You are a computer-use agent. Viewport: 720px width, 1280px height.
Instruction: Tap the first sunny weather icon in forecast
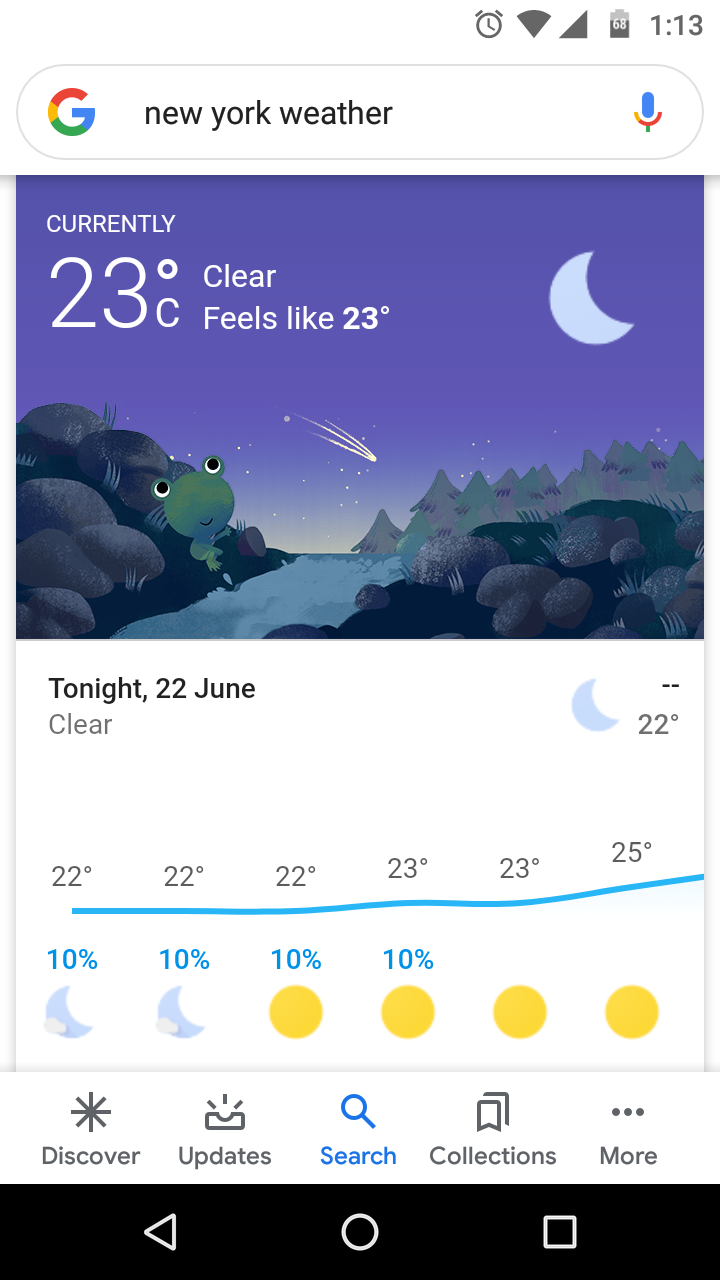pos(296,1012)
